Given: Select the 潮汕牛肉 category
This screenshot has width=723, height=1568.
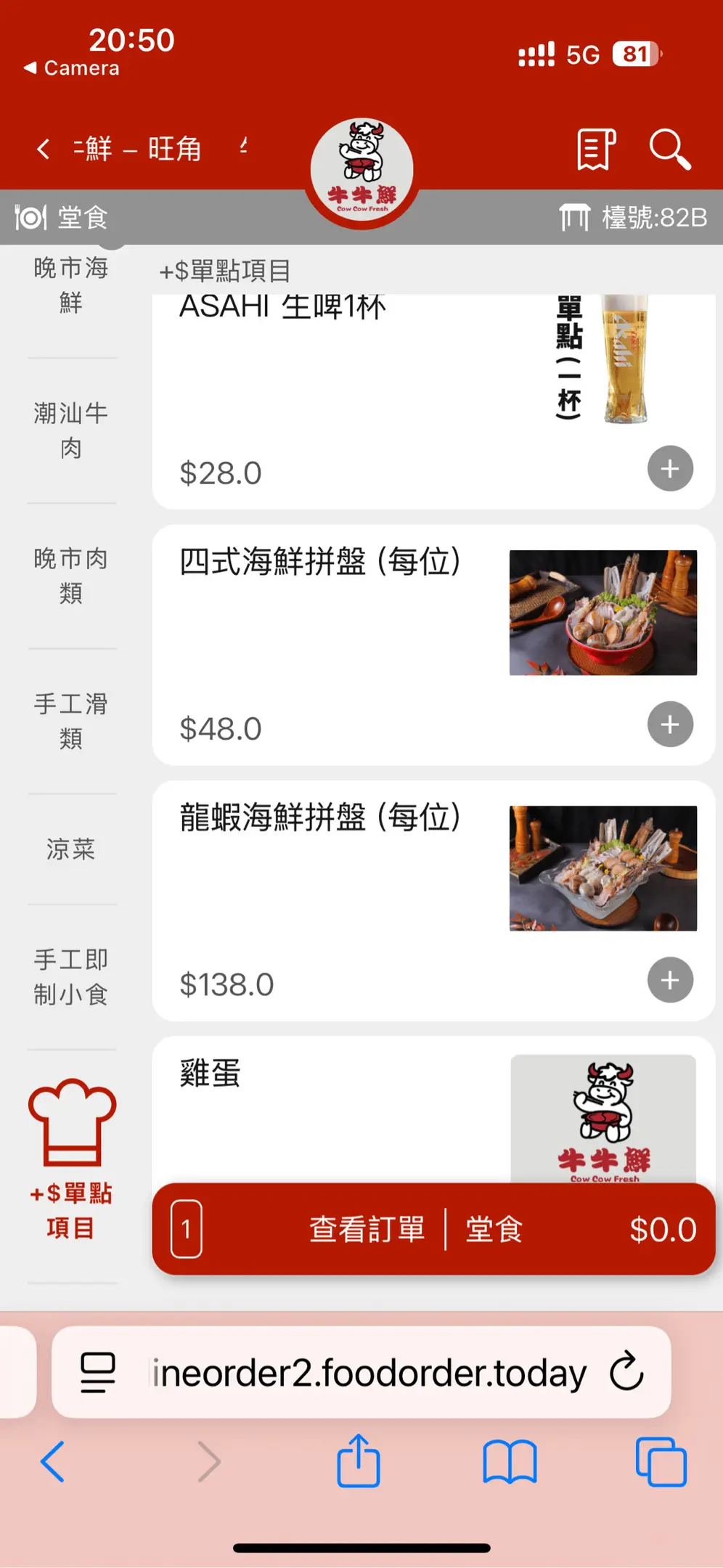Looking at the screenshot, I should pyautogui.click(x=71, y=430).
